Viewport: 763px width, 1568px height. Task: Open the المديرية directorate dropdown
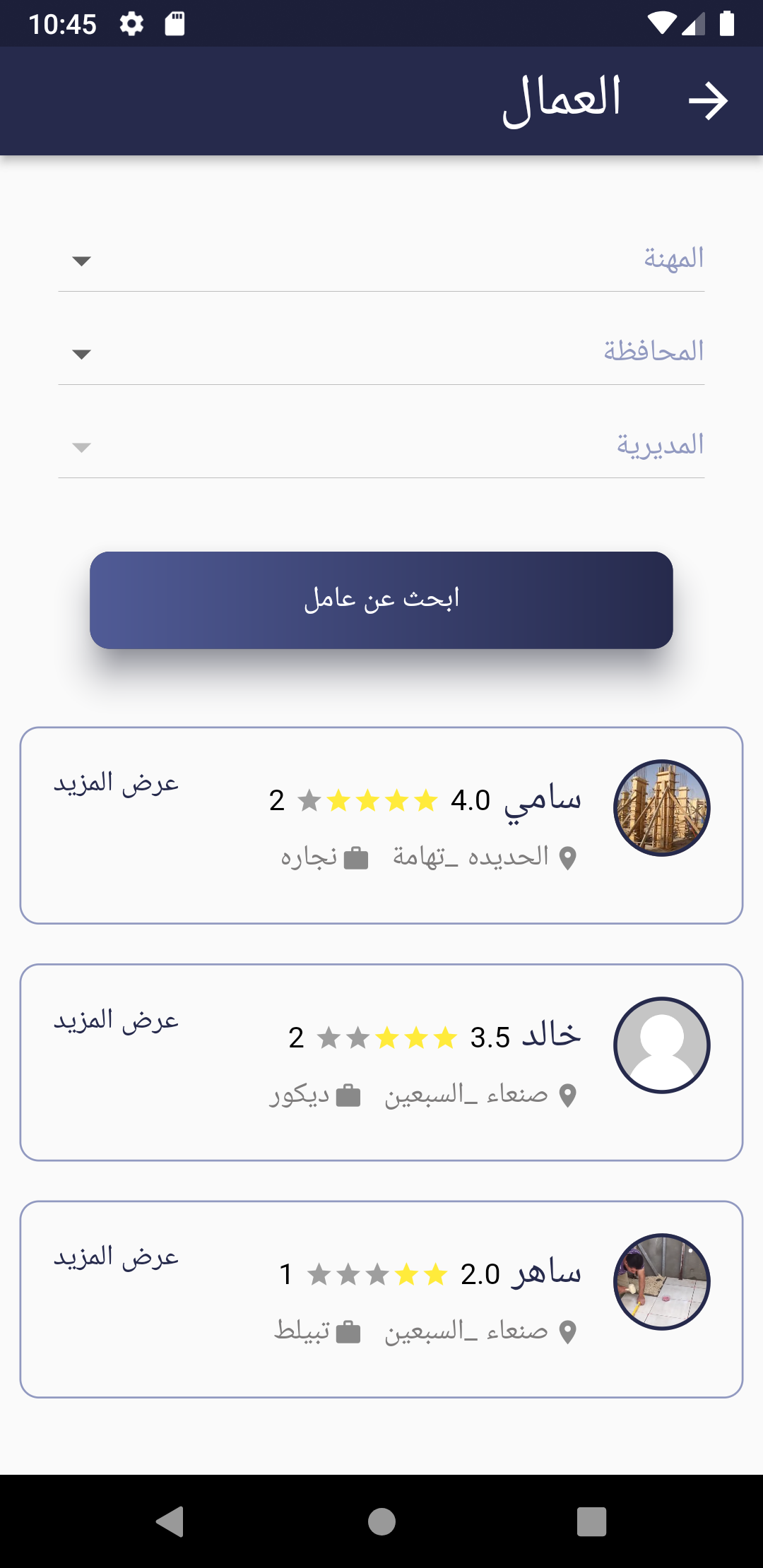pyautogui.click(x=81, y=447)
